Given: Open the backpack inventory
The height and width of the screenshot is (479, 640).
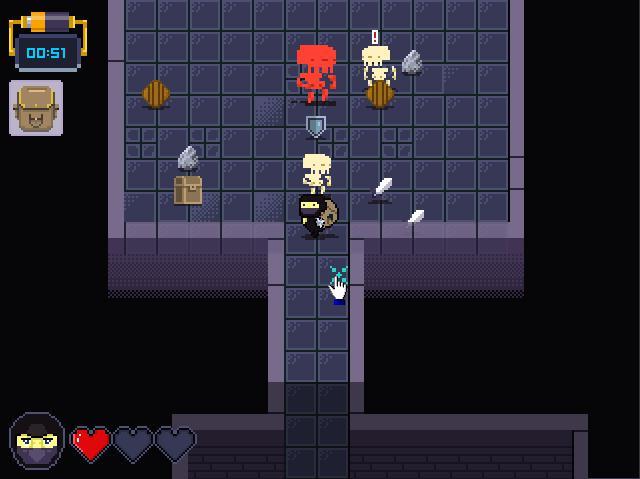Looking at the screenshot, I should coord(36,108).
